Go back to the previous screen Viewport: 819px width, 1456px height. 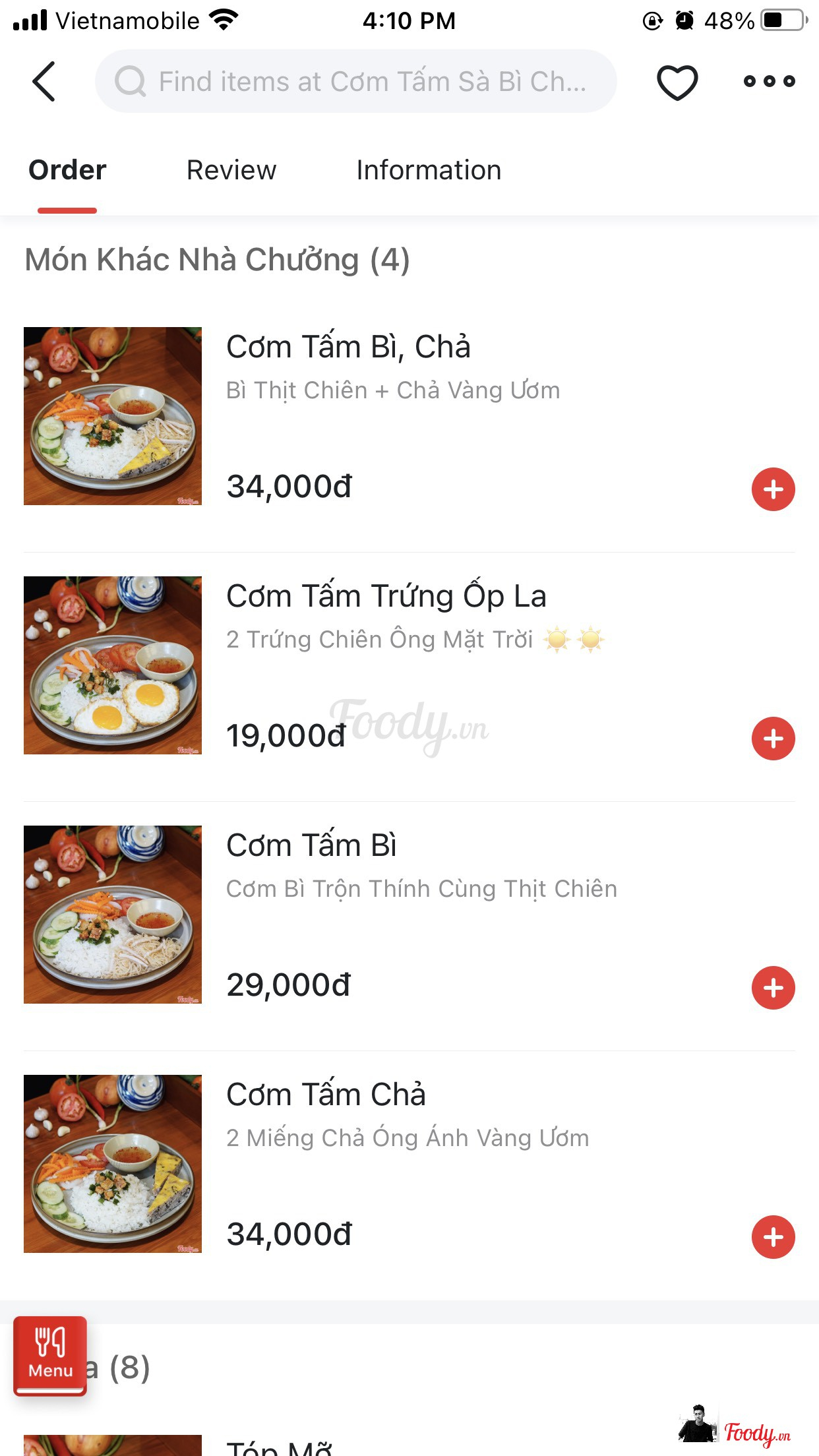click(x=44, y=82)
